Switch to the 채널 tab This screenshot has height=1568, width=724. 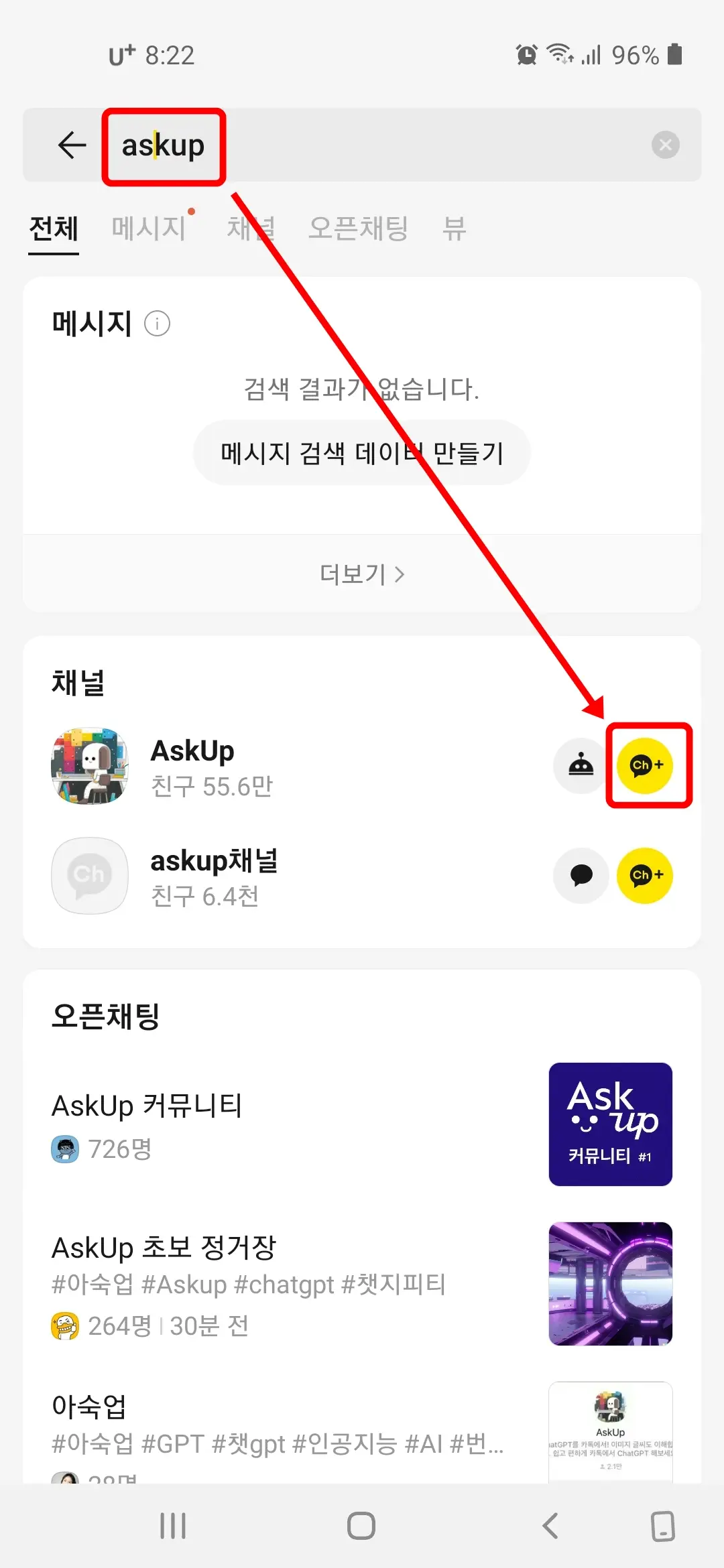250,229
